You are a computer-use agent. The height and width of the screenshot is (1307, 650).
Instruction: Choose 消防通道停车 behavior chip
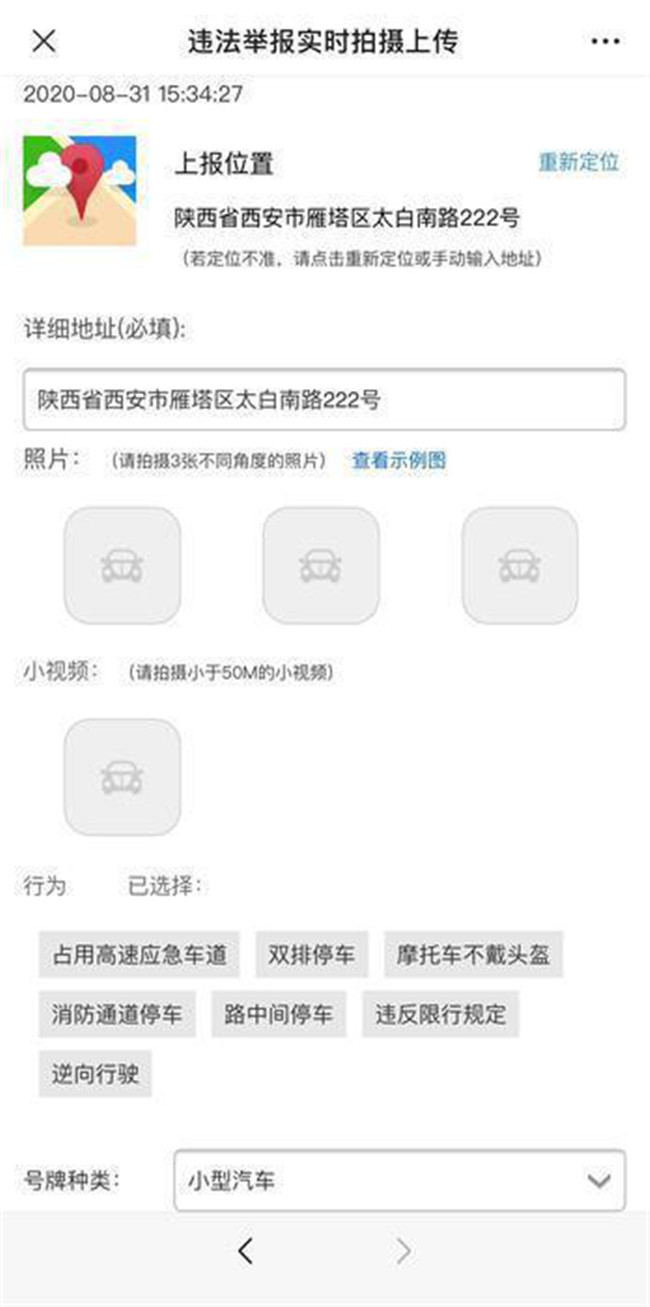[118, 1015]
